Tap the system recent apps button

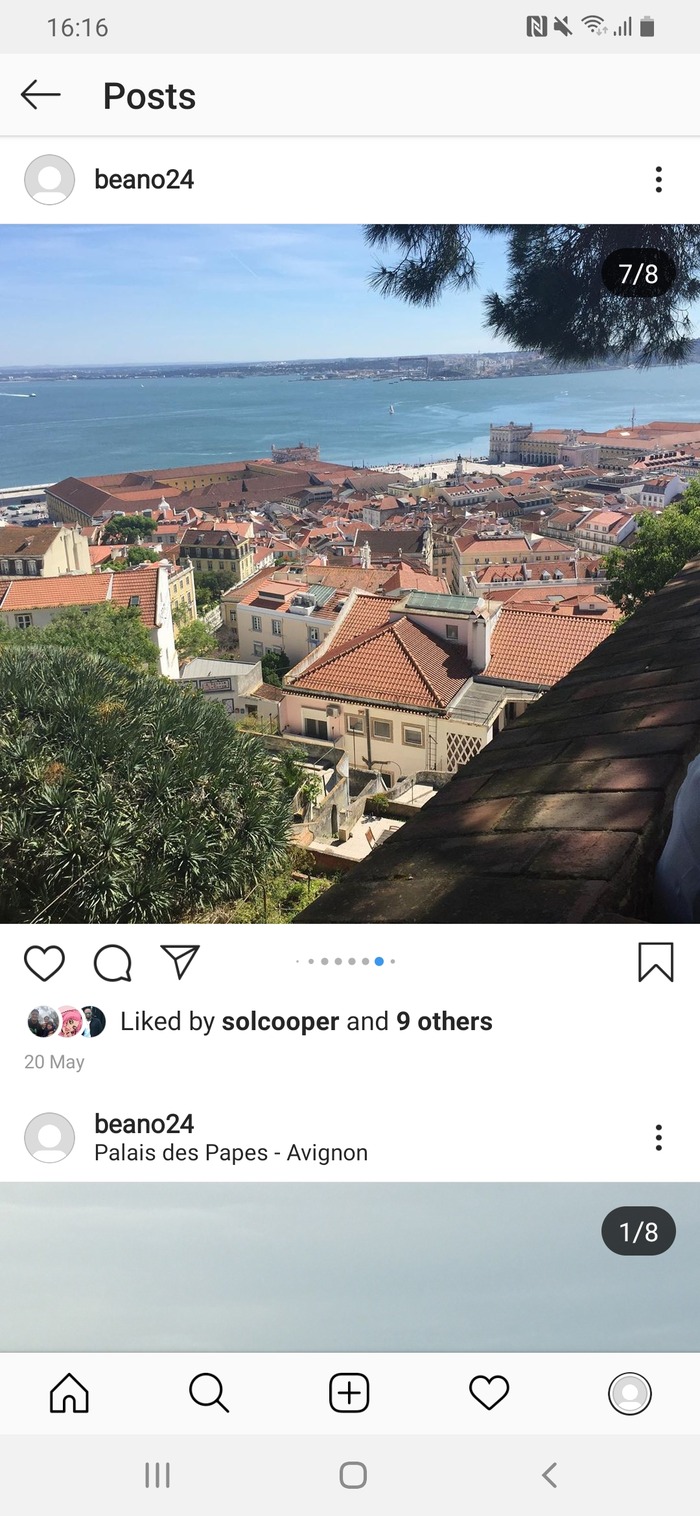tap(157, 1475)
